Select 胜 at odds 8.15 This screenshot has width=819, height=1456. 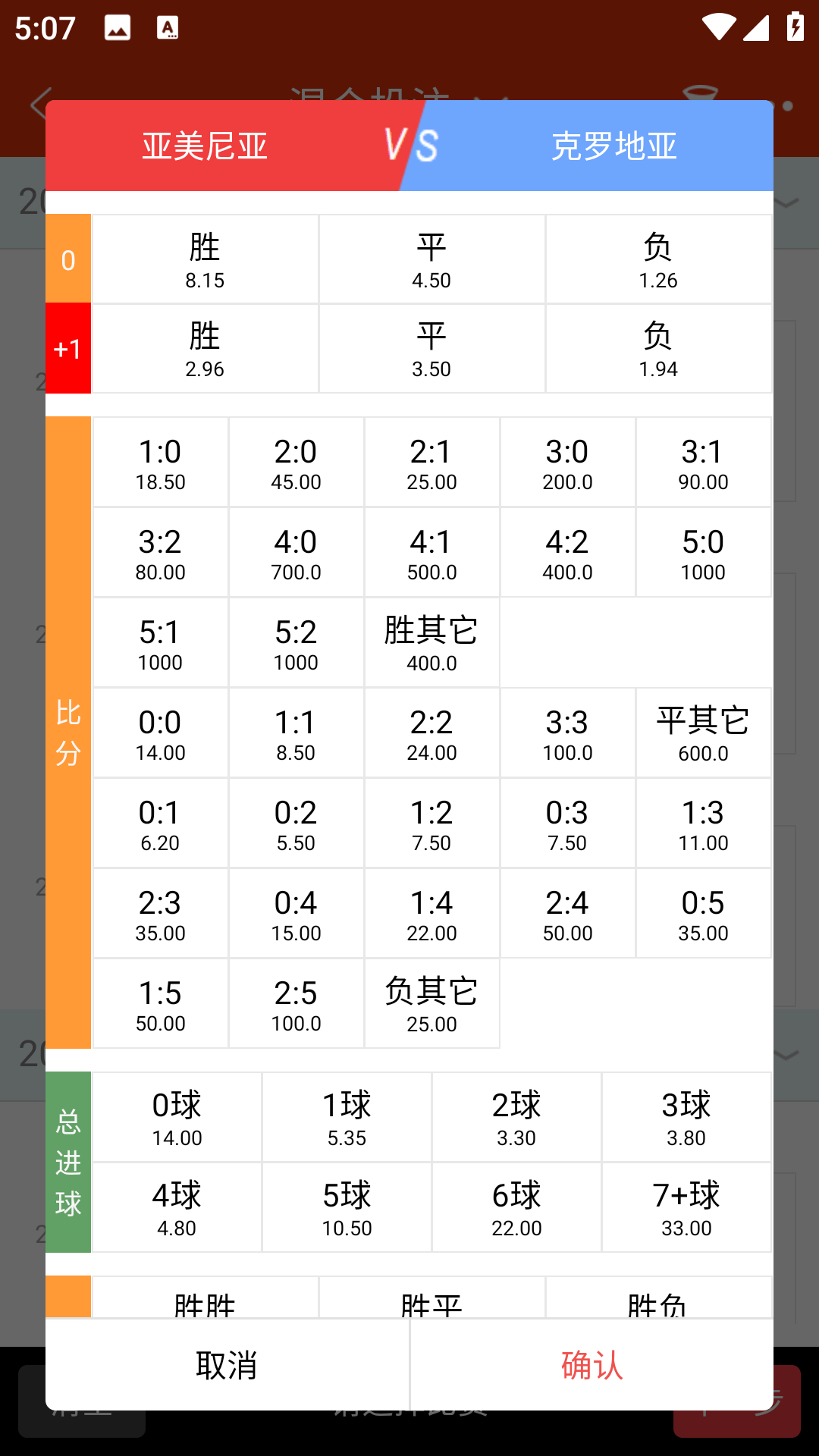pos(205,259)
